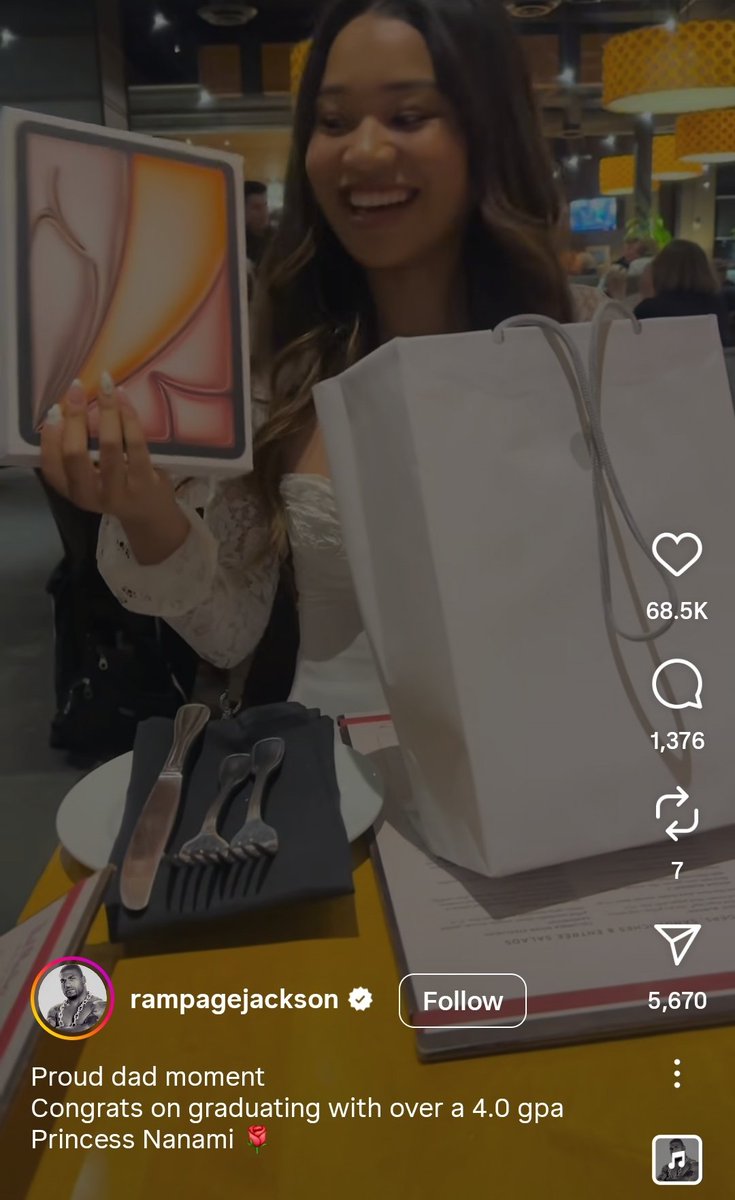The height and width of the screenshot is (1200, 735).
Task: Tap the rampagejackson username
Action: point(234,1000)
